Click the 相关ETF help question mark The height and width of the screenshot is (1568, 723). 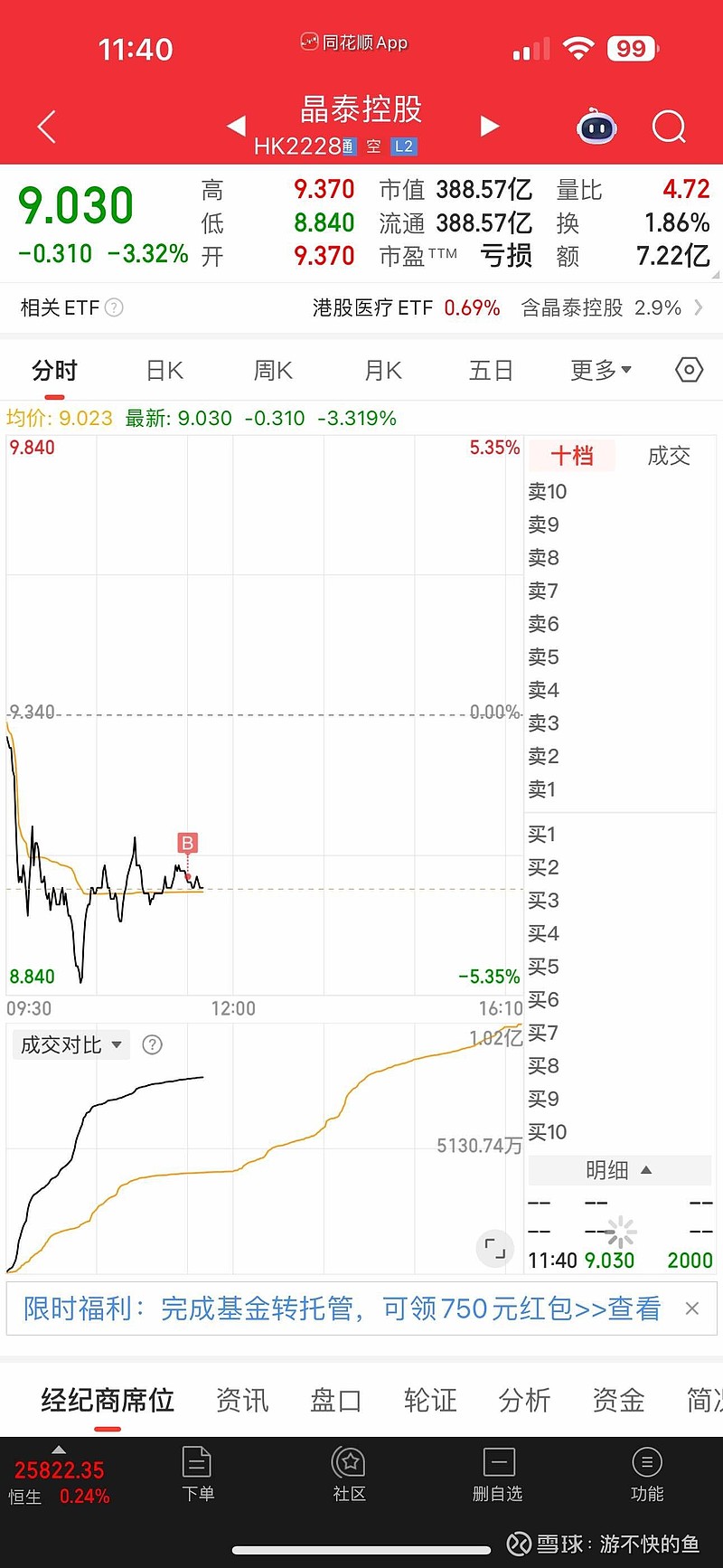coord(114,307)
